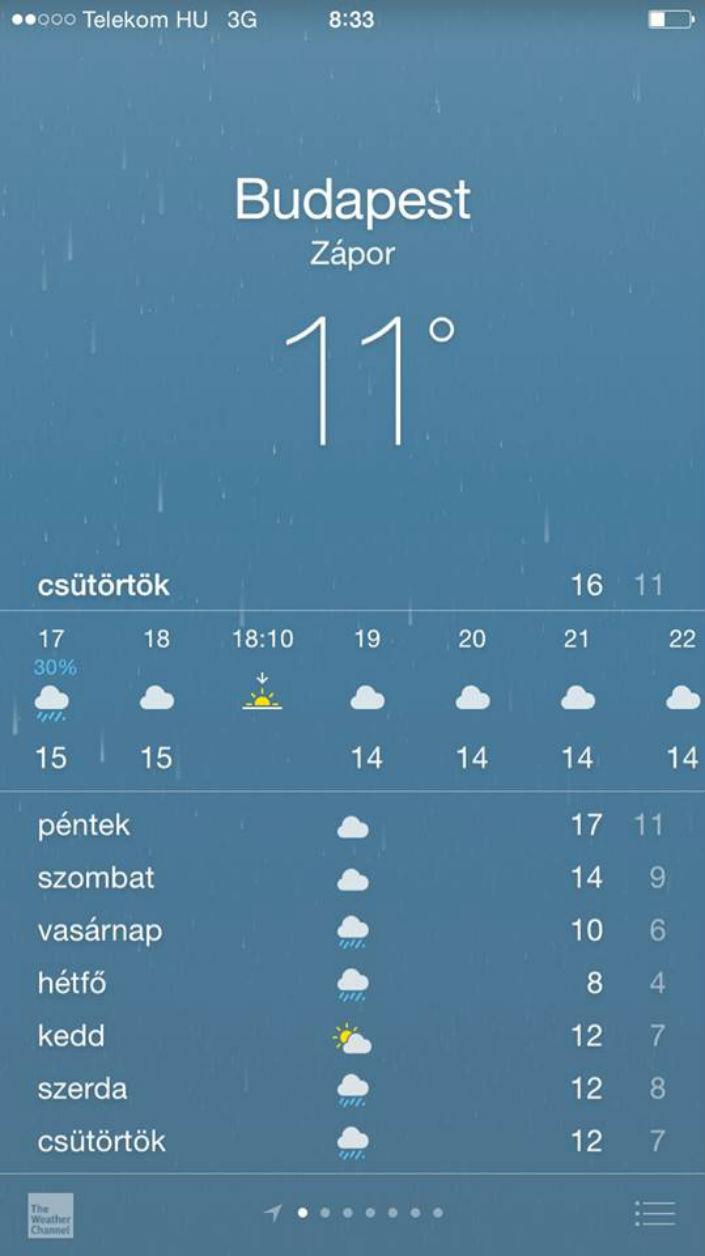Open The Weather Channel logo link
Screen dimensions: 705x1256
50,1215
